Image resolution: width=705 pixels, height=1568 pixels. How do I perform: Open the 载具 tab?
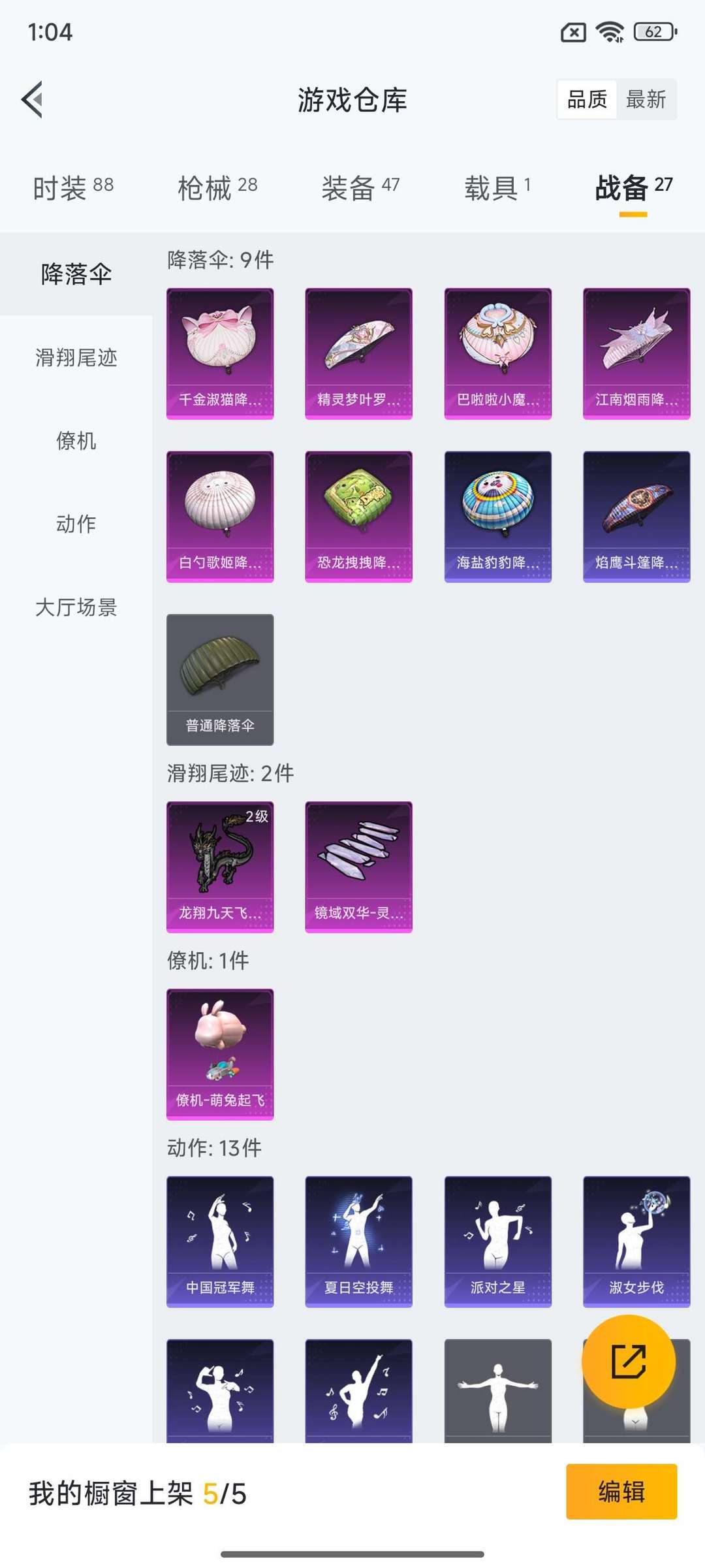497,188
